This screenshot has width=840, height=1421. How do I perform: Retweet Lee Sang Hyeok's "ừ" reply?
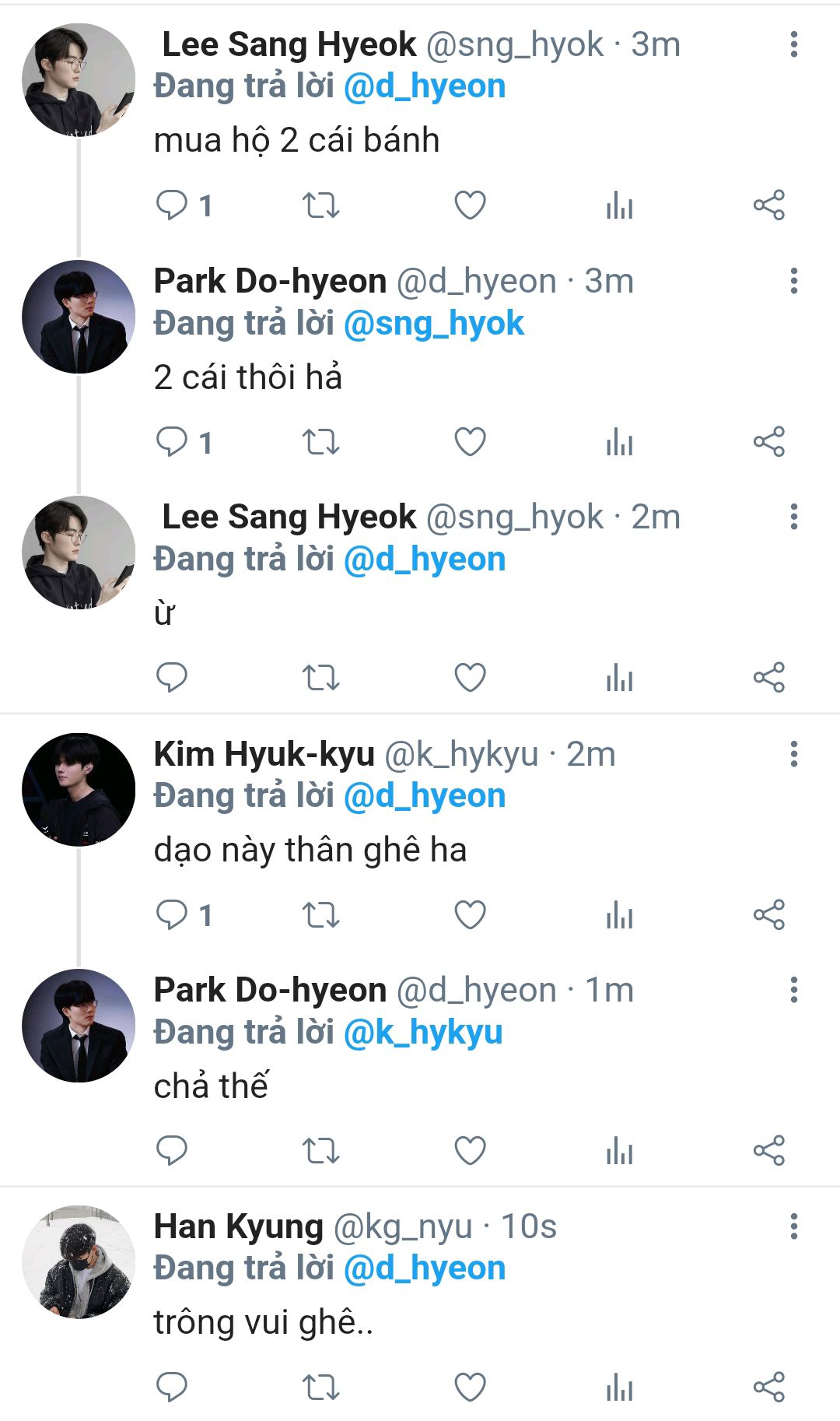pos(320,678)
